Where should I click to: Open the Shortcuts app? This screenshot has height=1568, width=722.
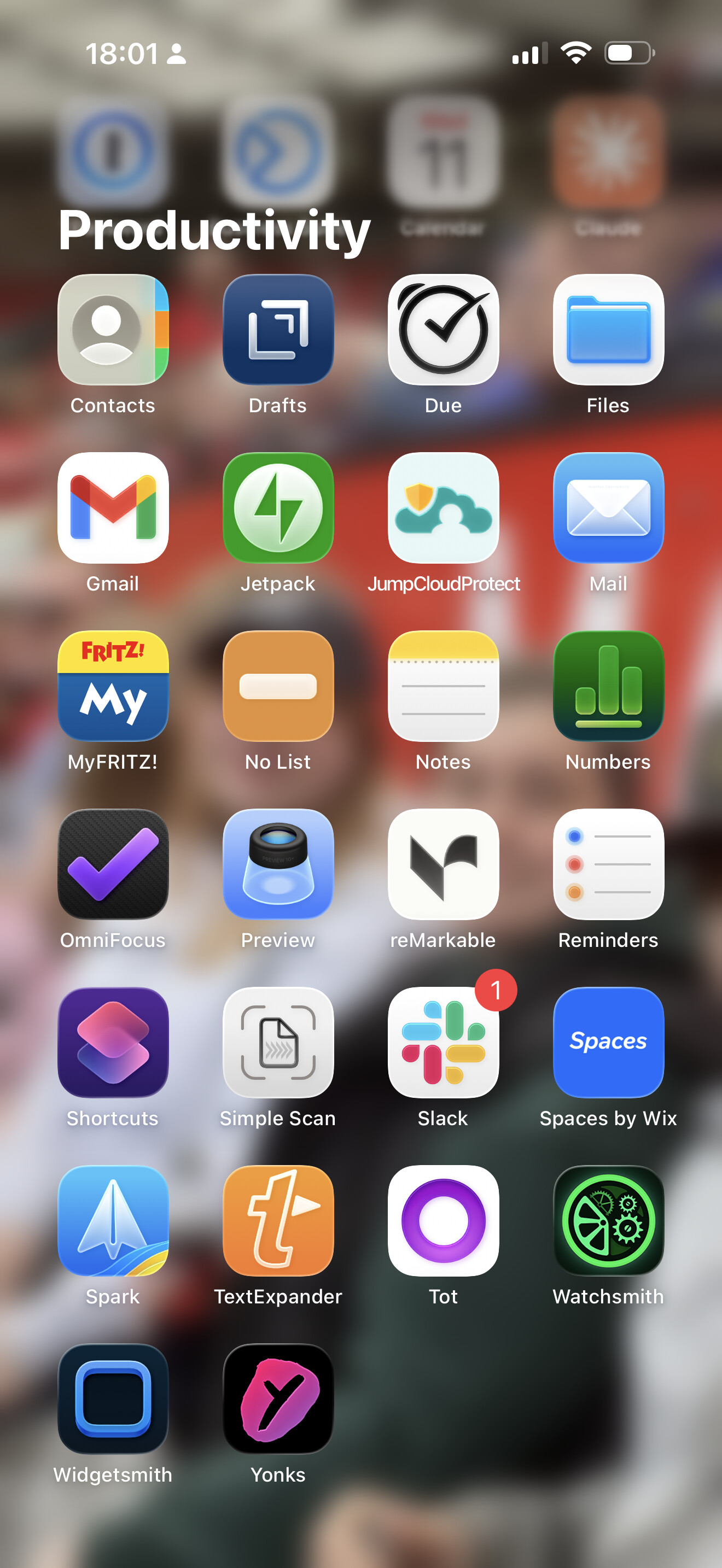click(113, 1042)
